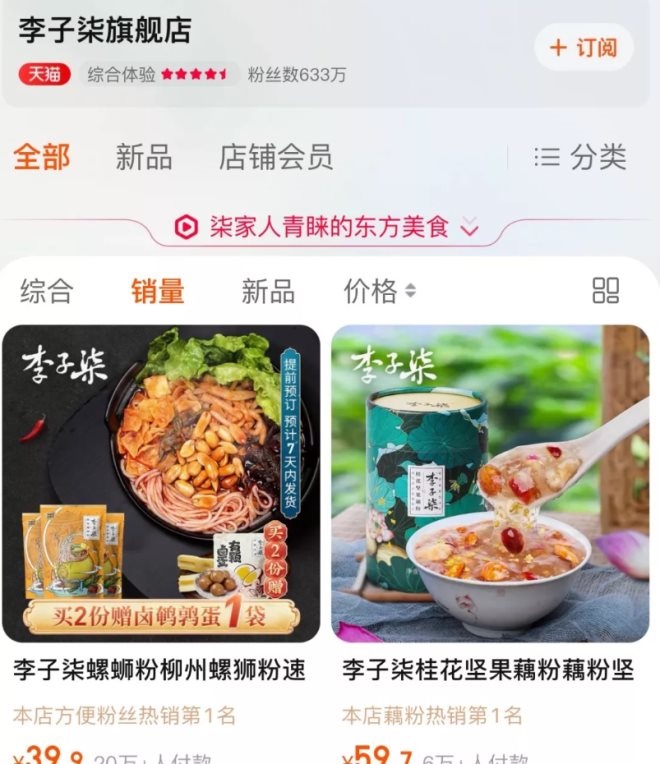The image size is (660, 764).
Task: Sort products by 销量
Action: [157, 291]
